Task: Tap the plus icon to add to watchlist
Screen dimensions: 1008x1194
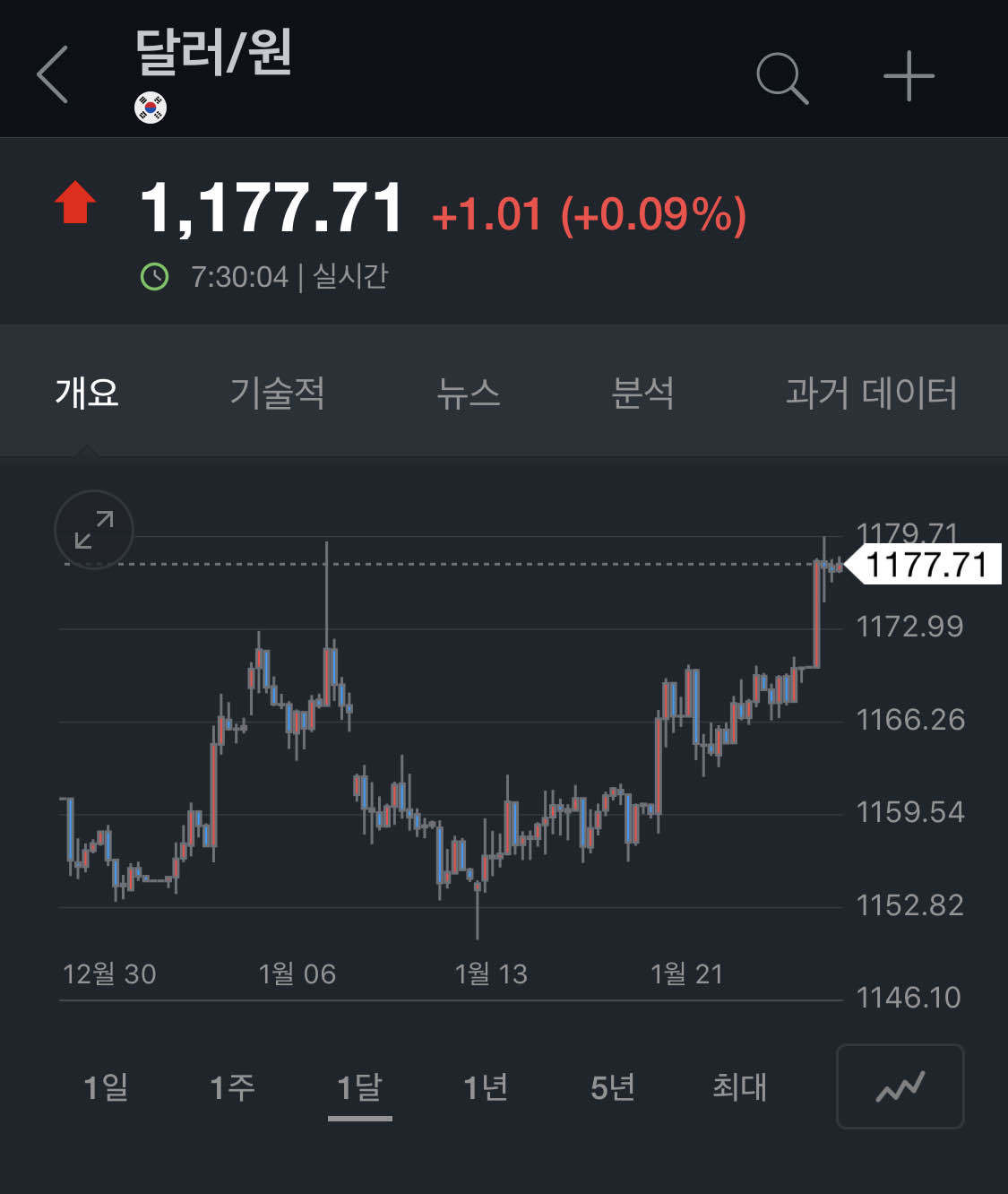Action: coord(909,75)
